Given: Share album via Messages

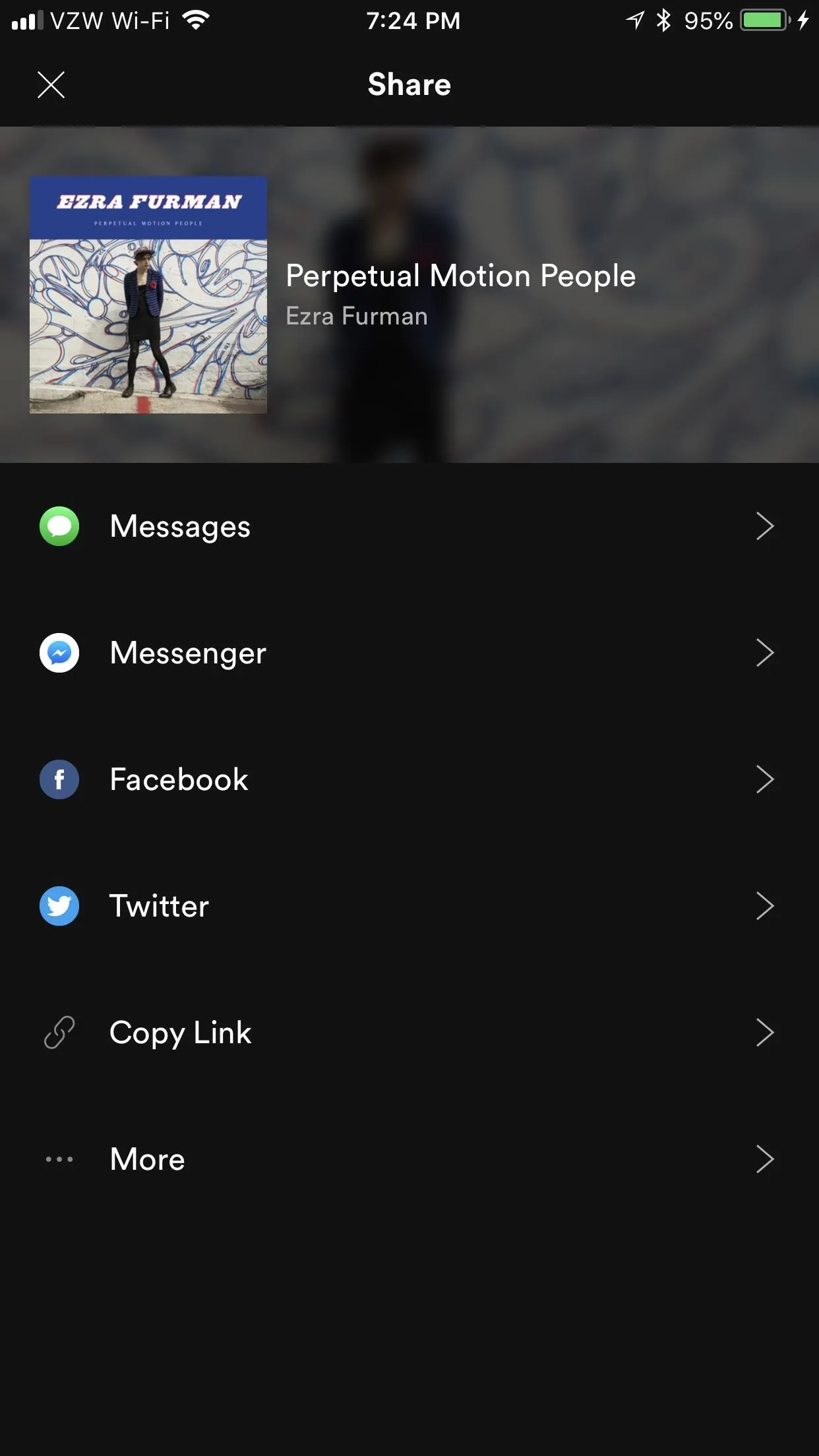Looking at the screenshot, I should (409, 526).
